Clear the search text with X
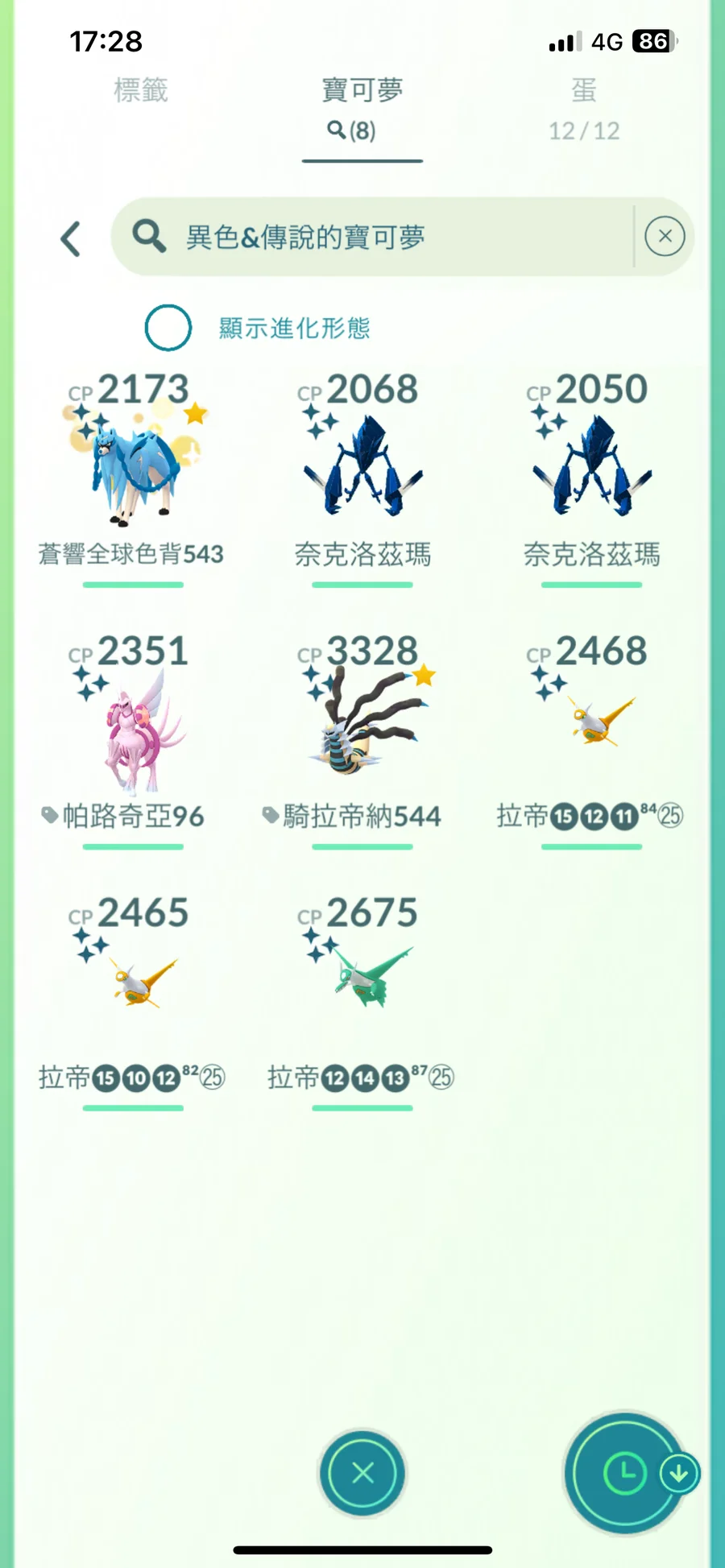Viewport: 725px width, 1568px height. [x=665, y=236]
